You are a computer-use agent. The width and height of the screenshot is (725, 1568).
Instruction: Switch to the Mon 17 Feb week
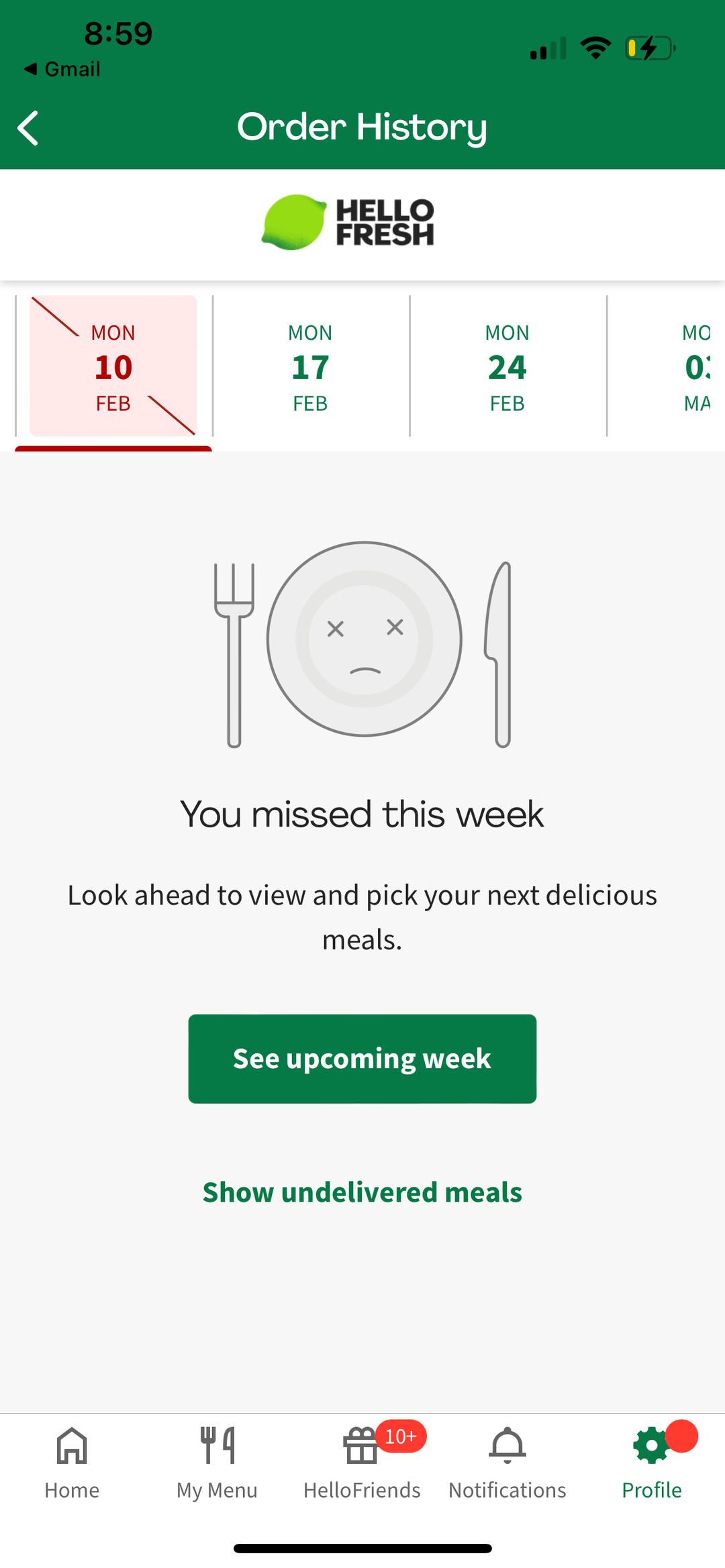tap(310, 366)
